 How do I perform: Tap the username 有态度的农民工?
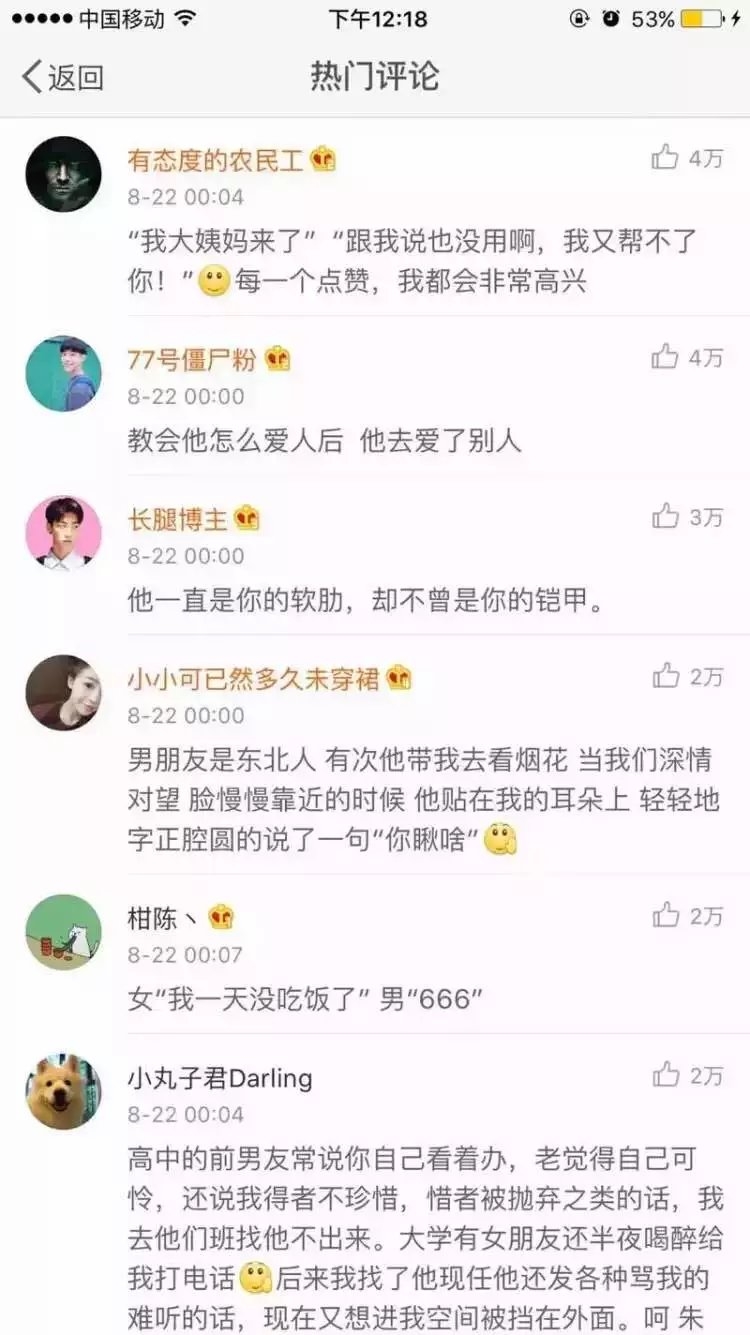215,160
